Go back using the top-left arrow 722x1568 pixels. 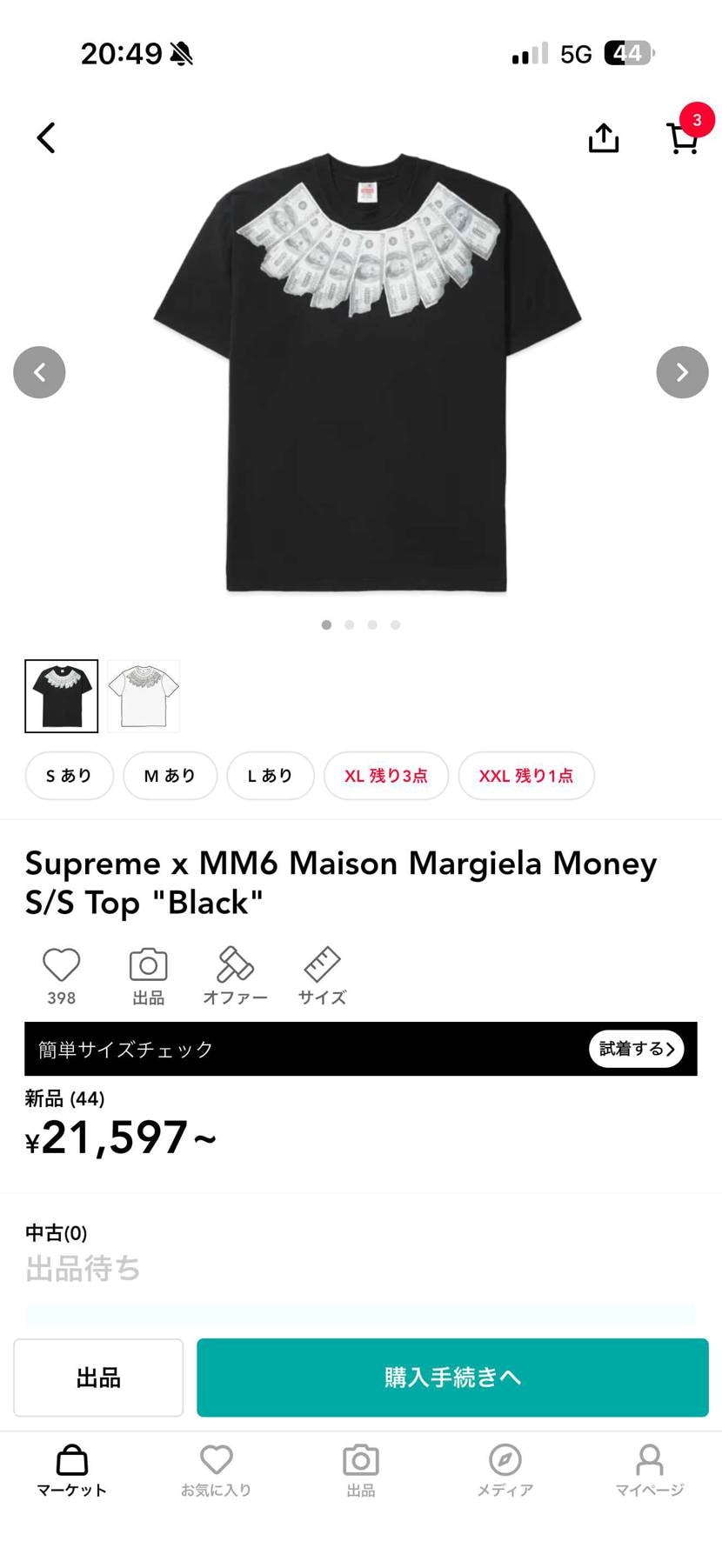coord(46,137)
